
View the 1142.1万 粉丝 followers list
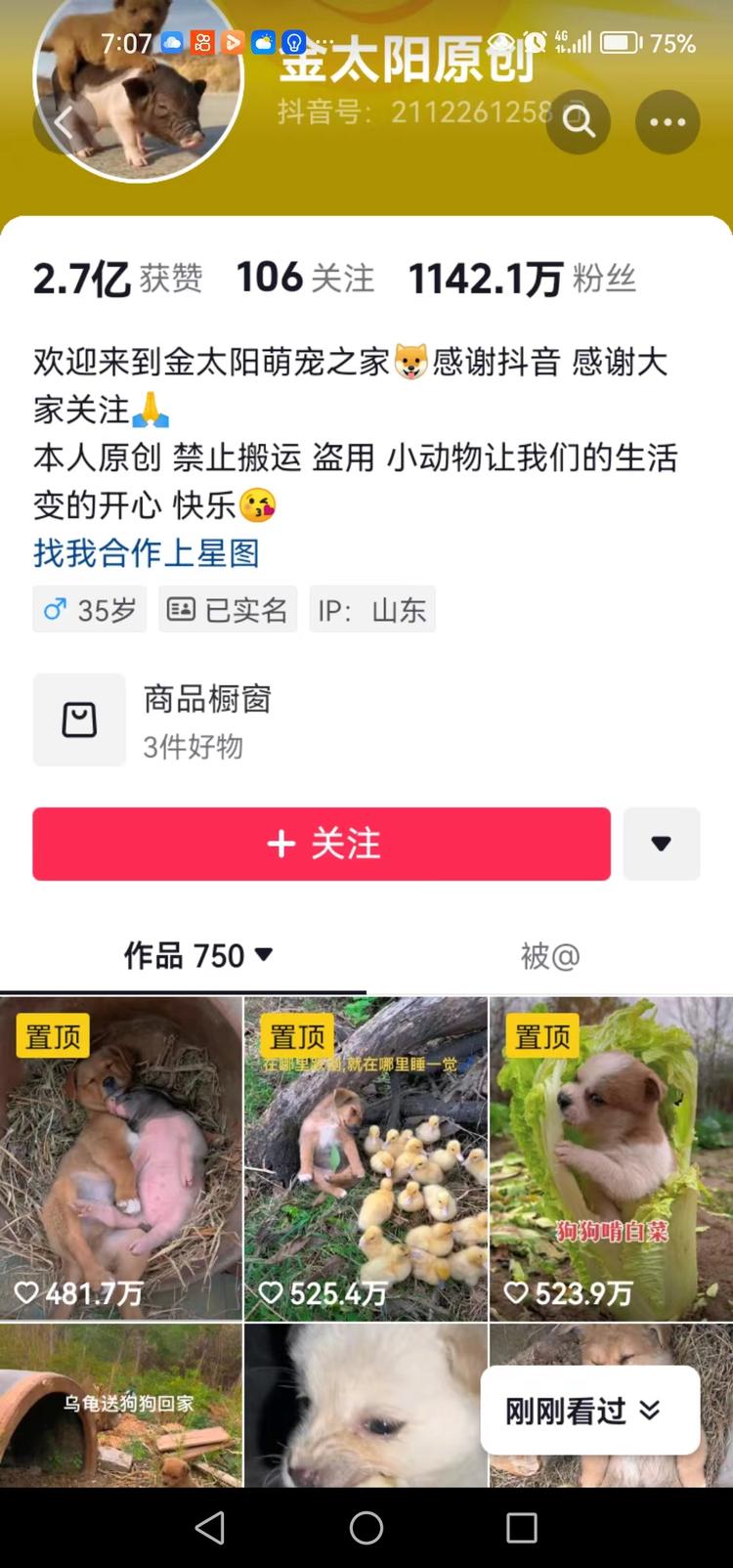pyautogui.click(x=522, y=279)
